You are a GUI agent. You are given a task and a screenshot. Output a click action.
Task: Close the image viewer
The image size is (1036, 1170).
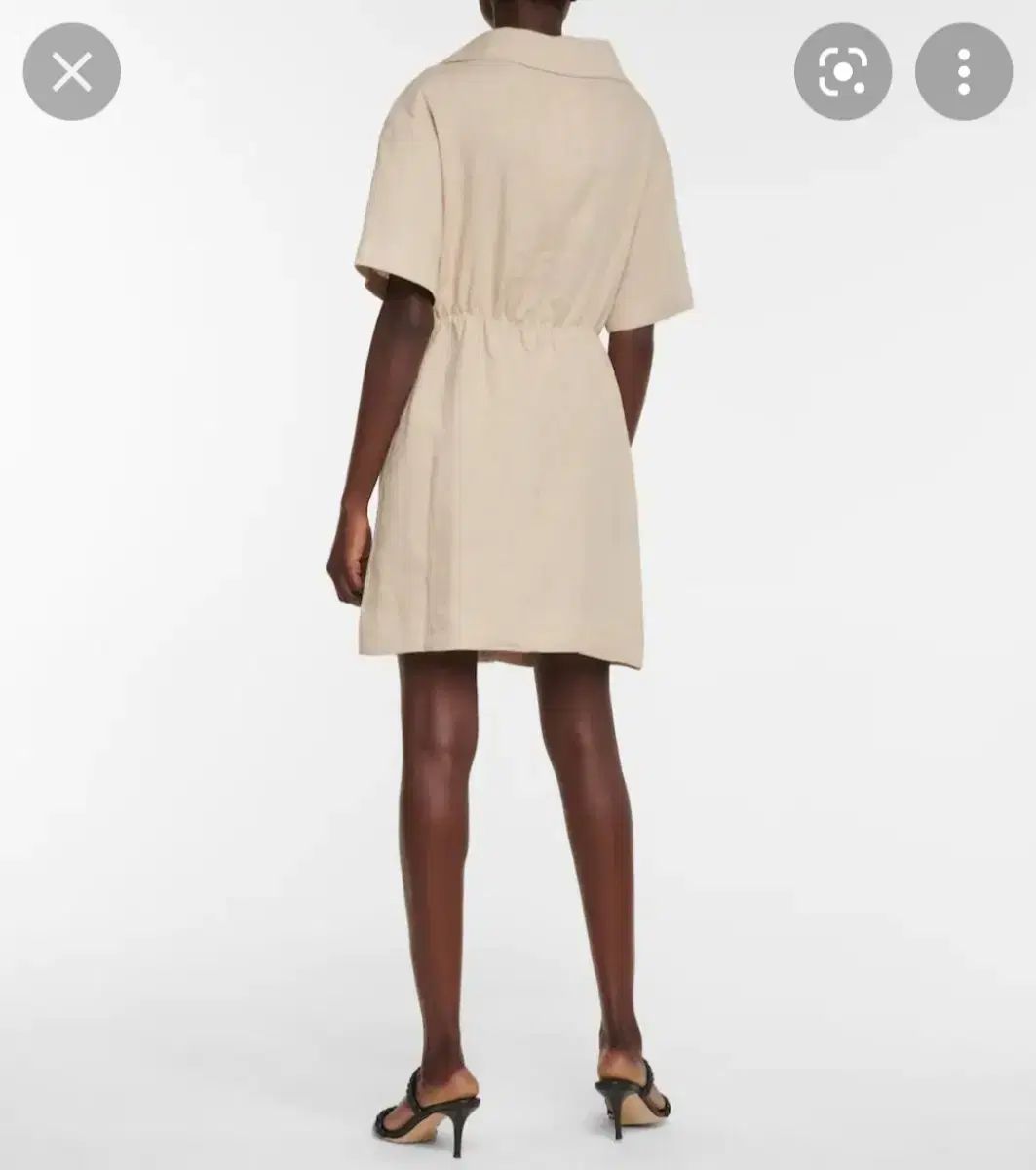(x=71, y=71)
